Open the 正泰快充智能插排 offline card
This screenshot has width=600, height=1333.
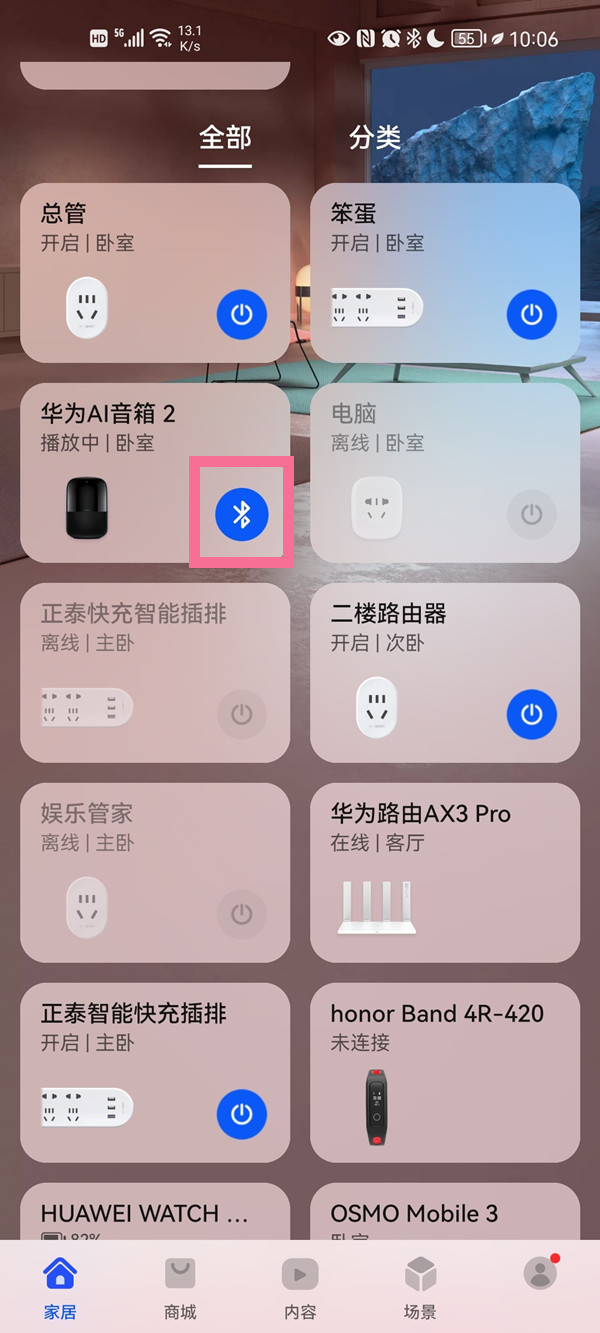coord(130,672)
